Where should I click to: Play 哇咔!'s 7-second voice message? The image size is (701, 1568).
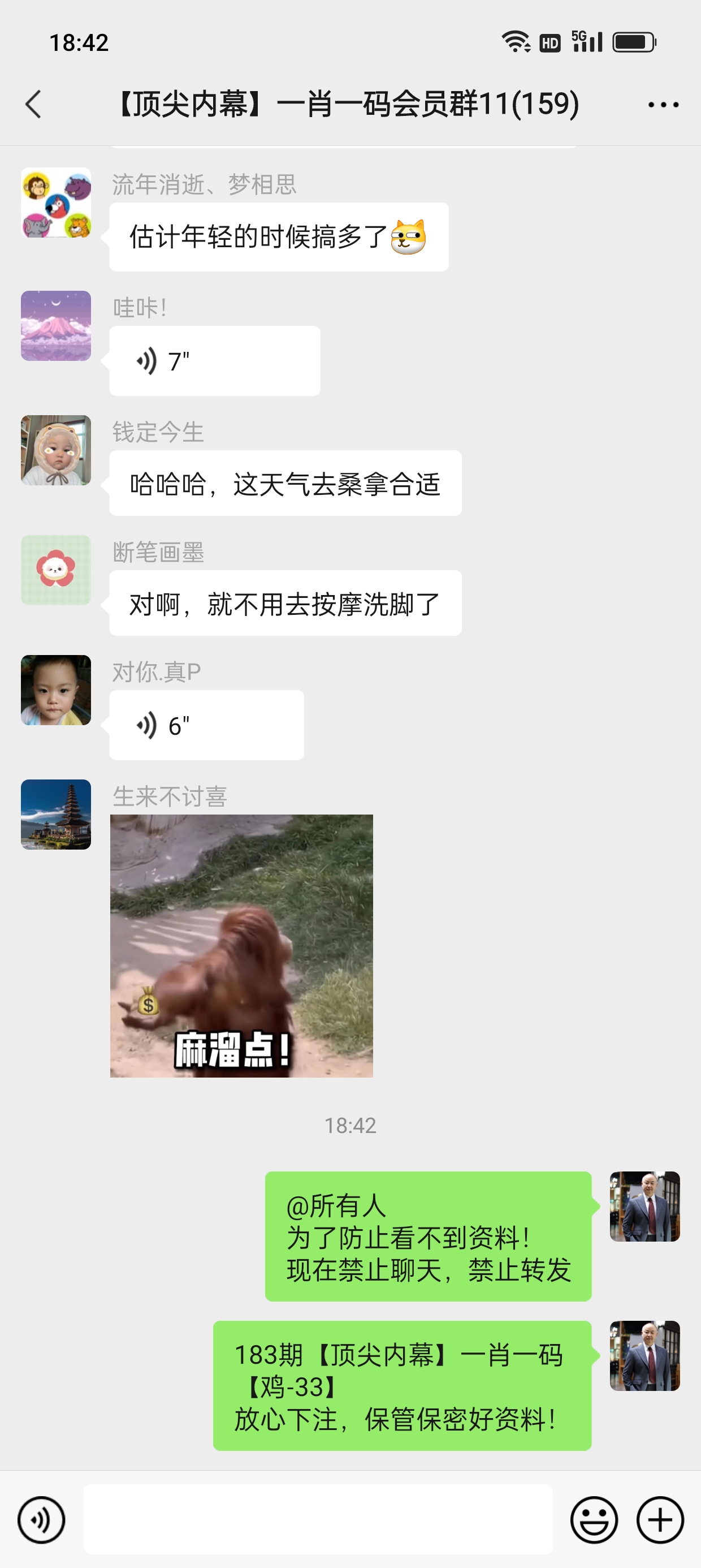click(x=214, y=361)
